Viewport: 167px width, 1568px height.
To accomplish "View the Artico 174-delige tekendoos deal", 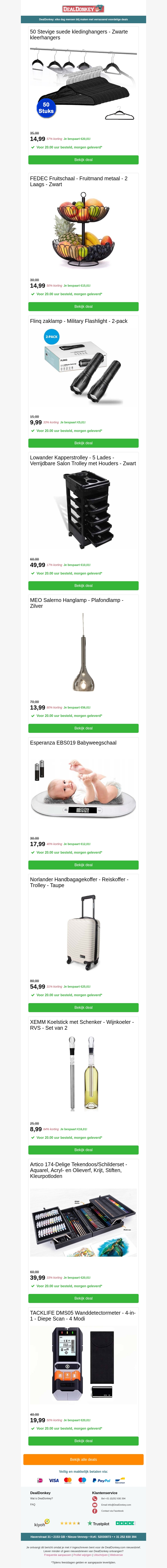I will 83,1298.
